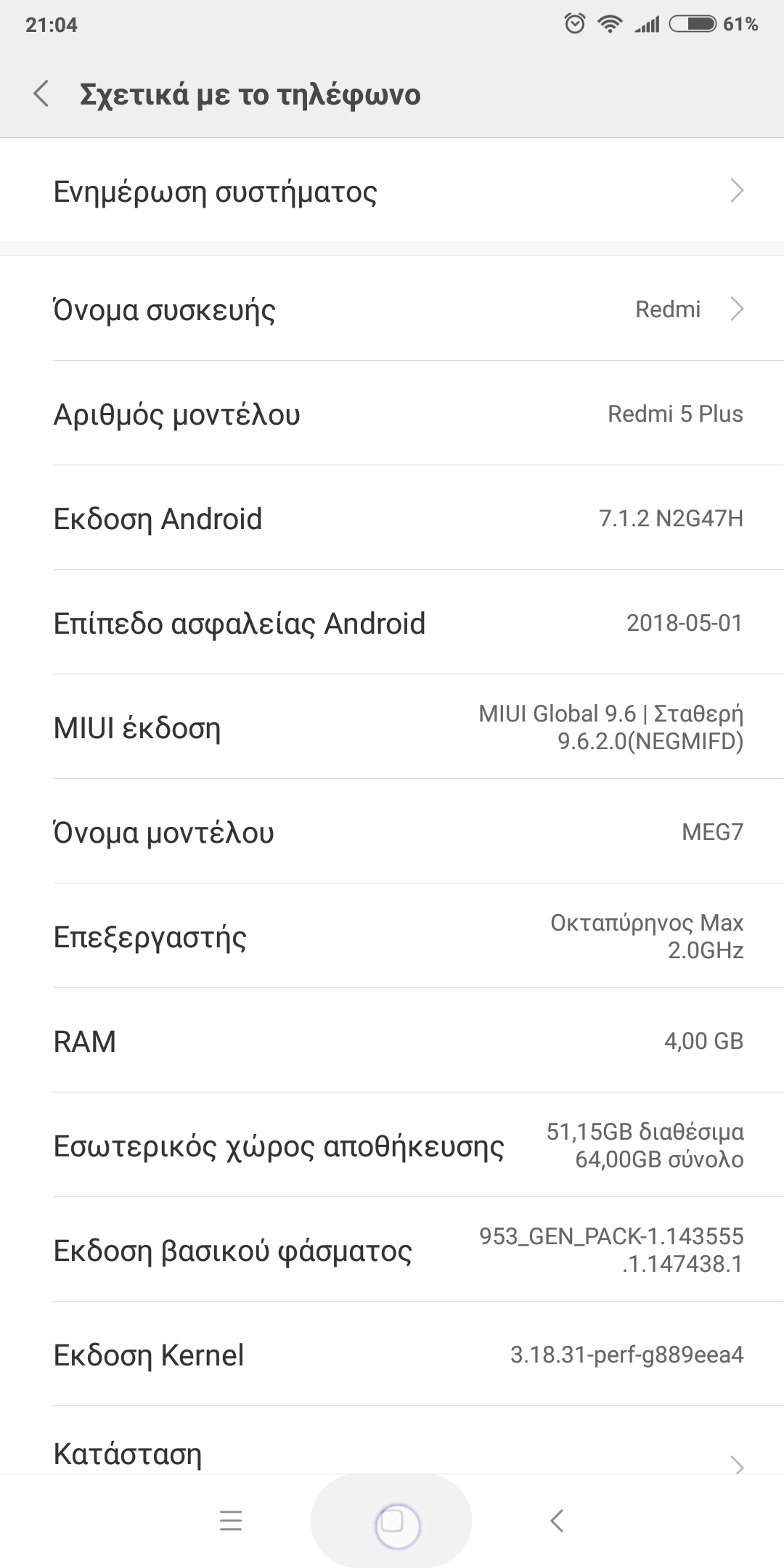
Task: Tap the Εσωτερικός χώρος αποθήκευσης row
Action: (392, 1146)
